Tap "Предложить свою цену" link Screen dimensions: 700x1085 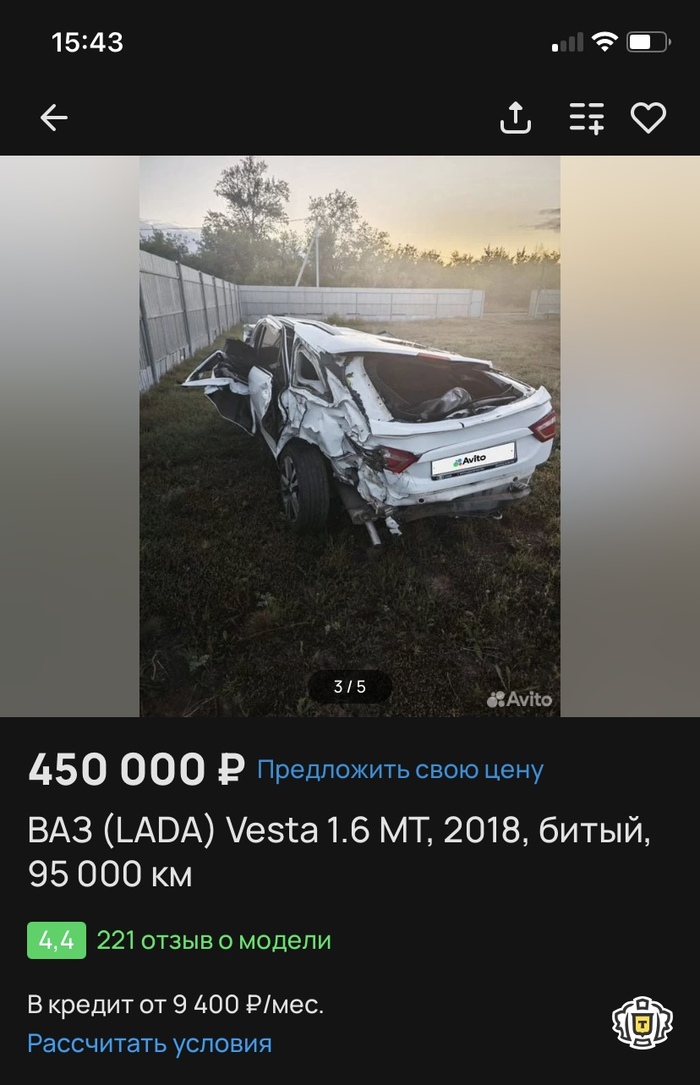coord(400,770)
